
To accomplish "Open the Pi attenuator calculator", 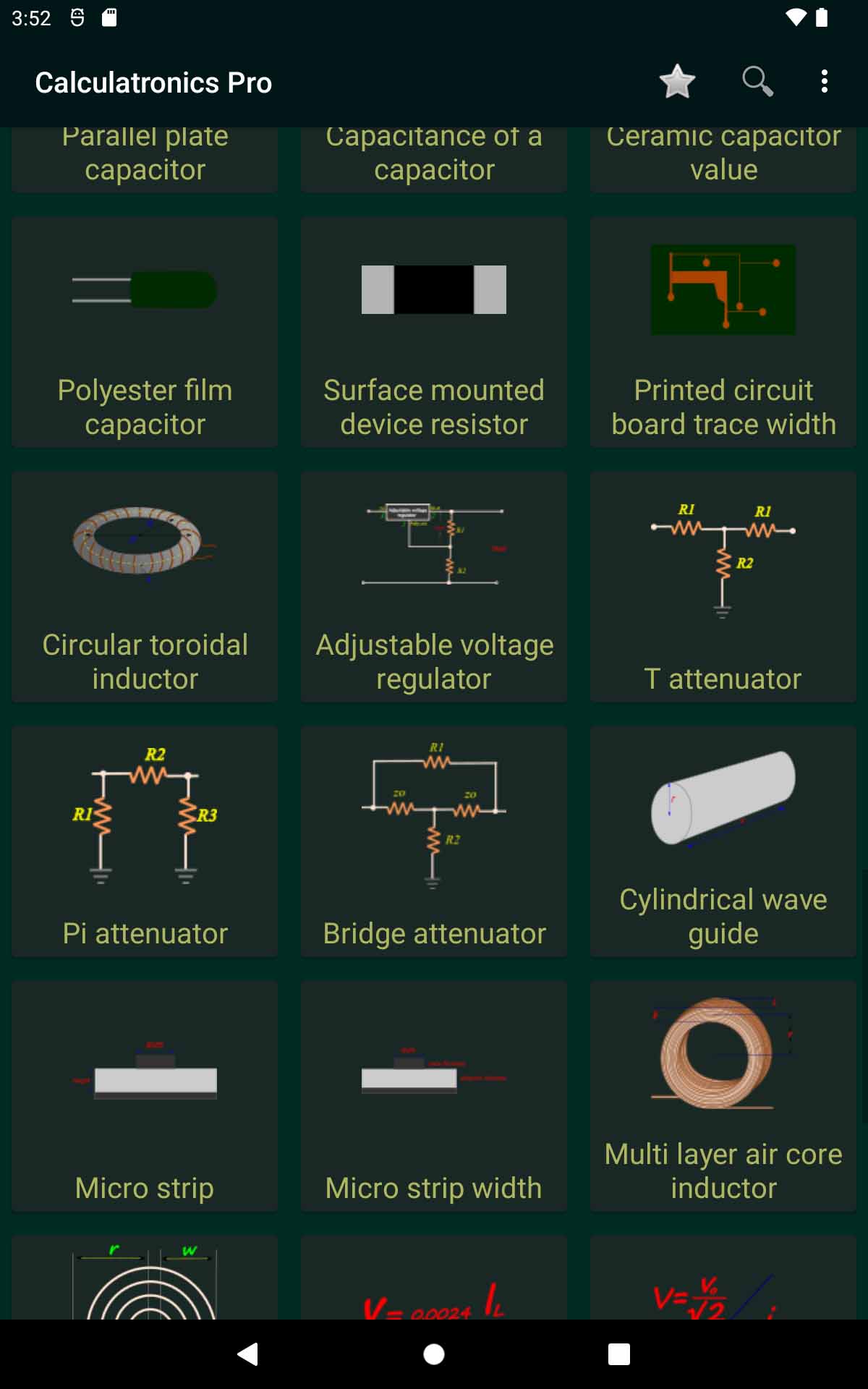I will click(145, 841).
